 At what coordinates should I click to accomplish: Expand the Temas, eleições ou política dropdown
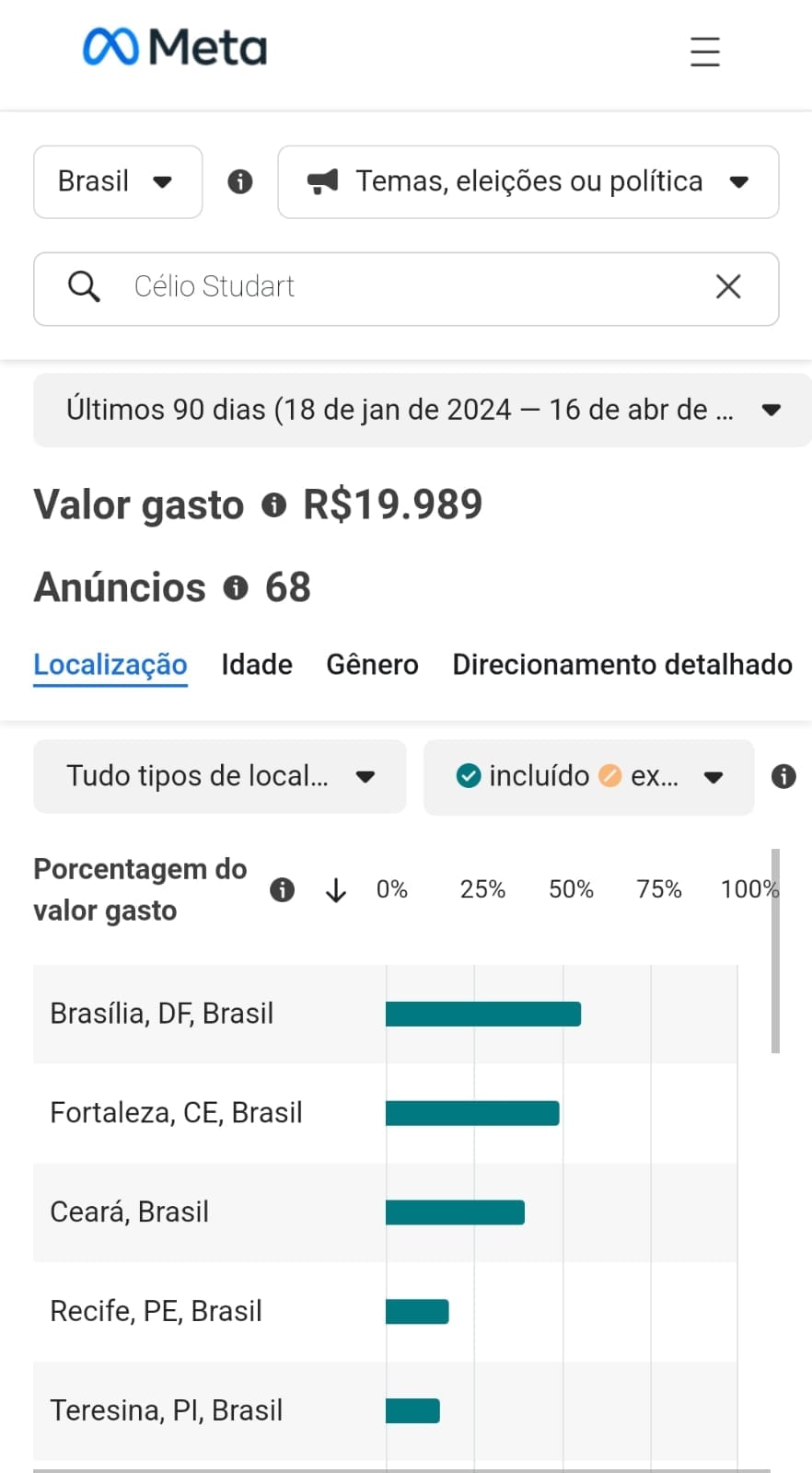(x=528, y=181)
